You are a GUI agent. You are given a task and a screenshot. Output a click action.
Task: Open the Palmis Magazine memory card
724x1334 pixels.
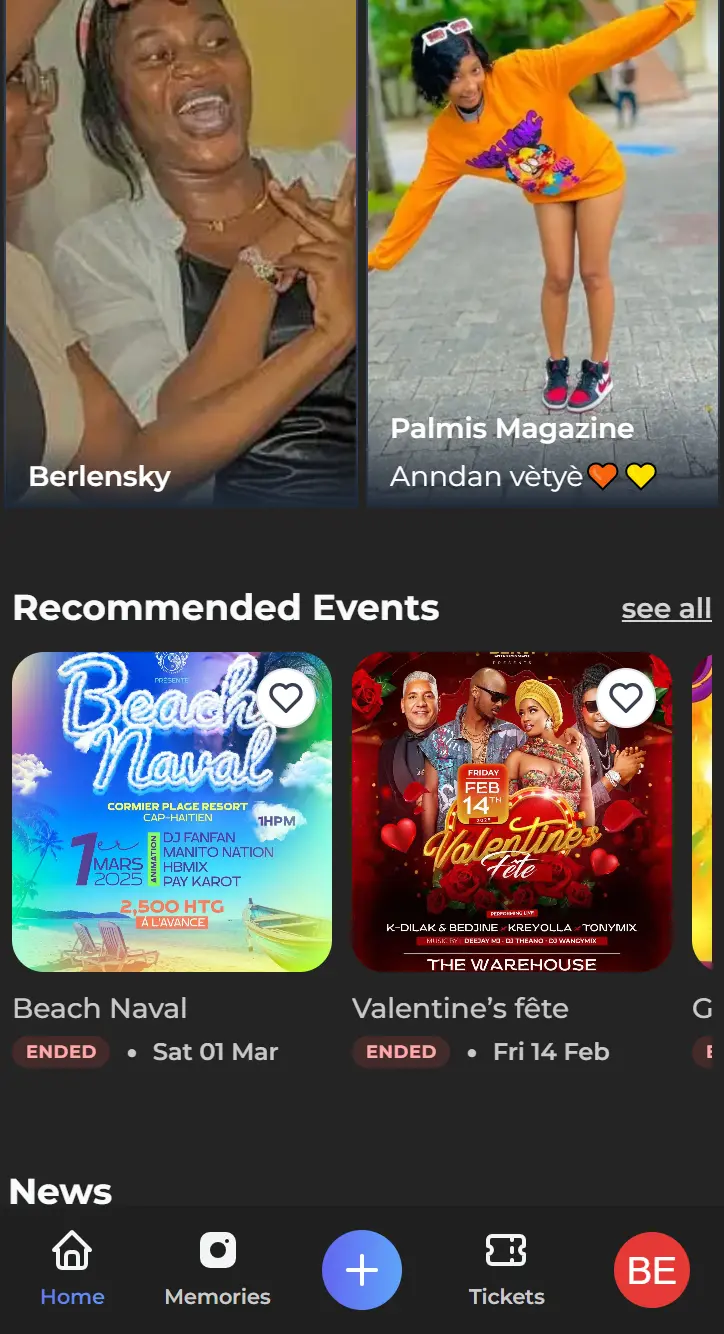(x=542, y=250)
